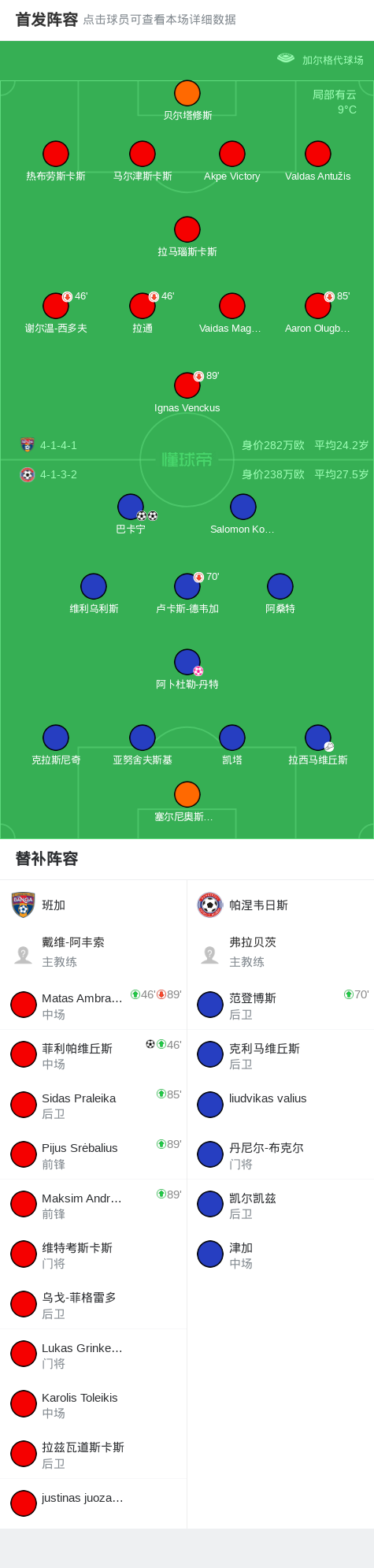The image size is (374, 1568).
Task: Select 卢卡斯-德韦加 in the formation
Action: pos(187,593)
